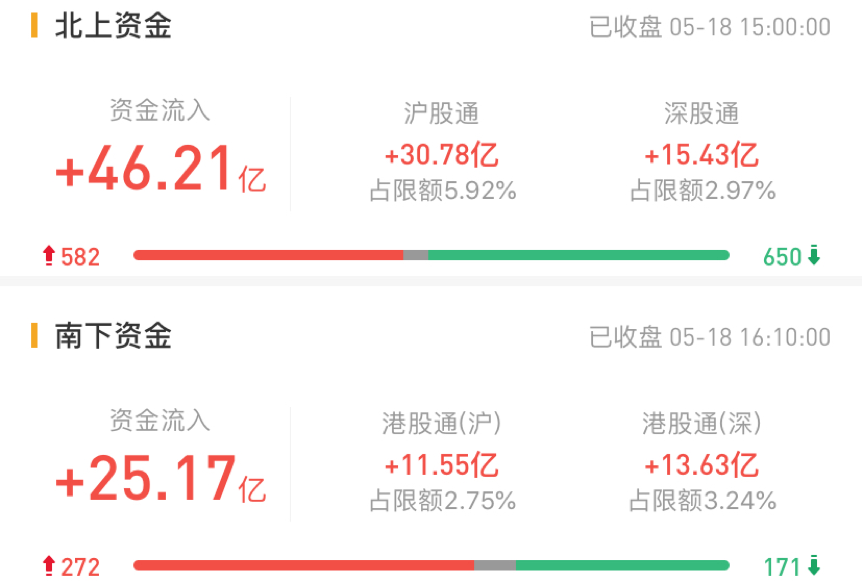The image size is (862, 581).
Task: Open the 南下资金 capital flow card
Action: (x=112, y=336)
